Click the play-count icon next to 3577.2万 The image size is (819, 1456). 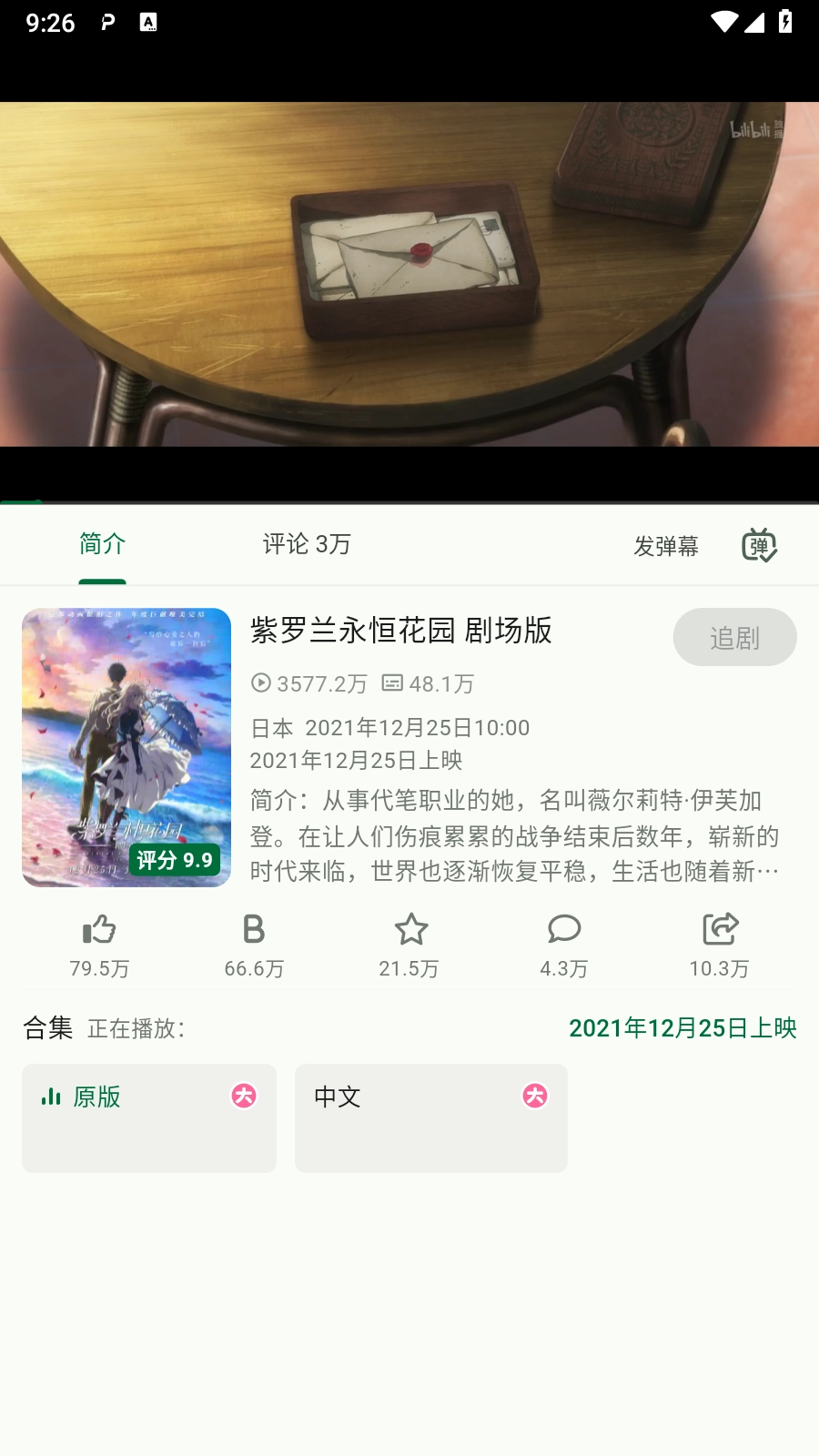pyautogui.click(x=260, y=683)
